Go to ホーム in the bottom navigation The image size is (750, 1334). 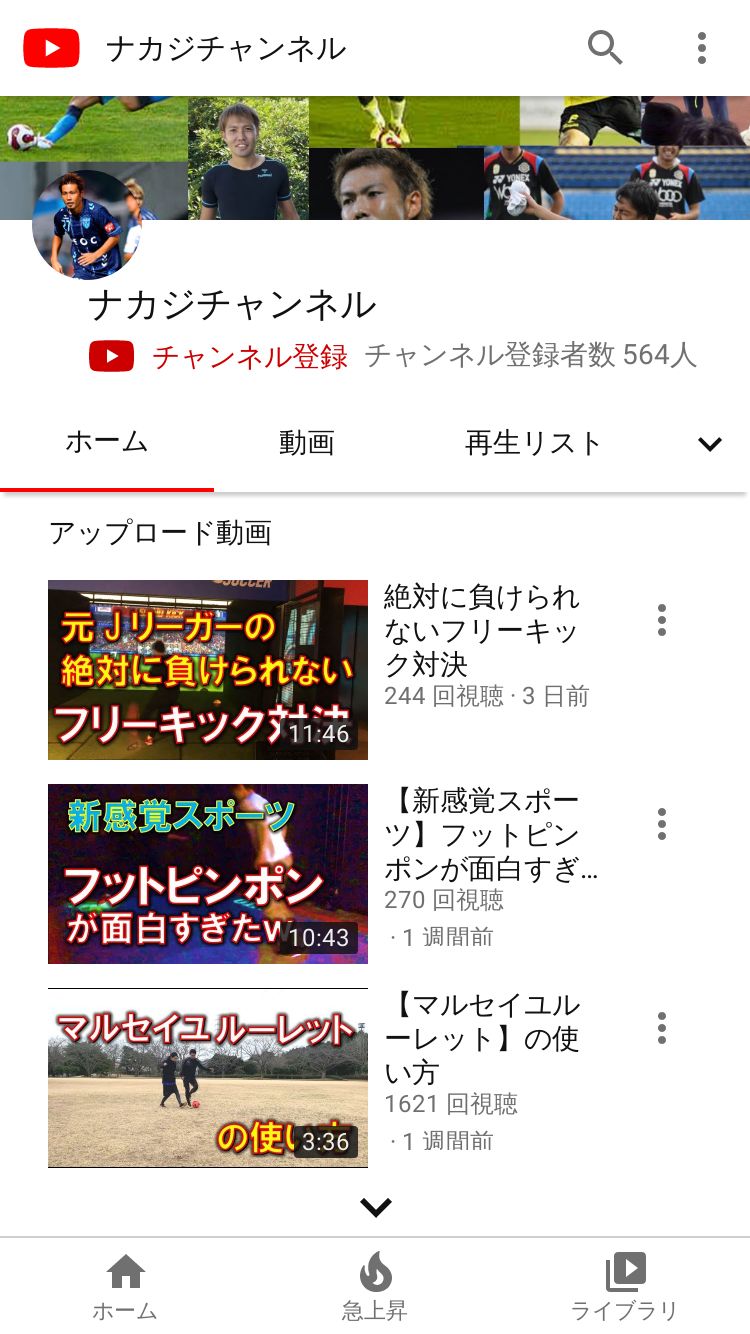(125, 1286)
